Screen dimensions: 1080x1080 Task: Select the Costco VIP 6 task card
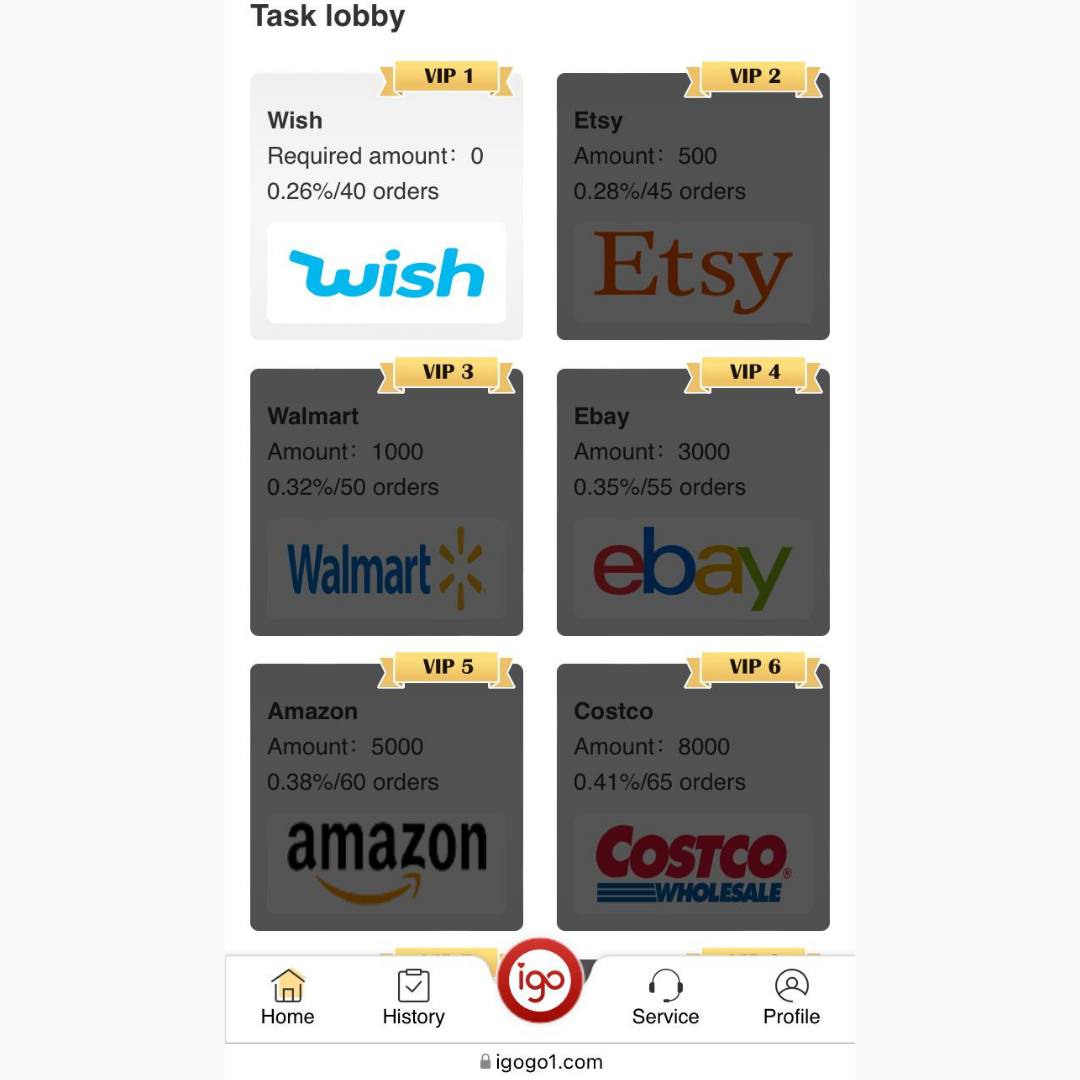692,797
